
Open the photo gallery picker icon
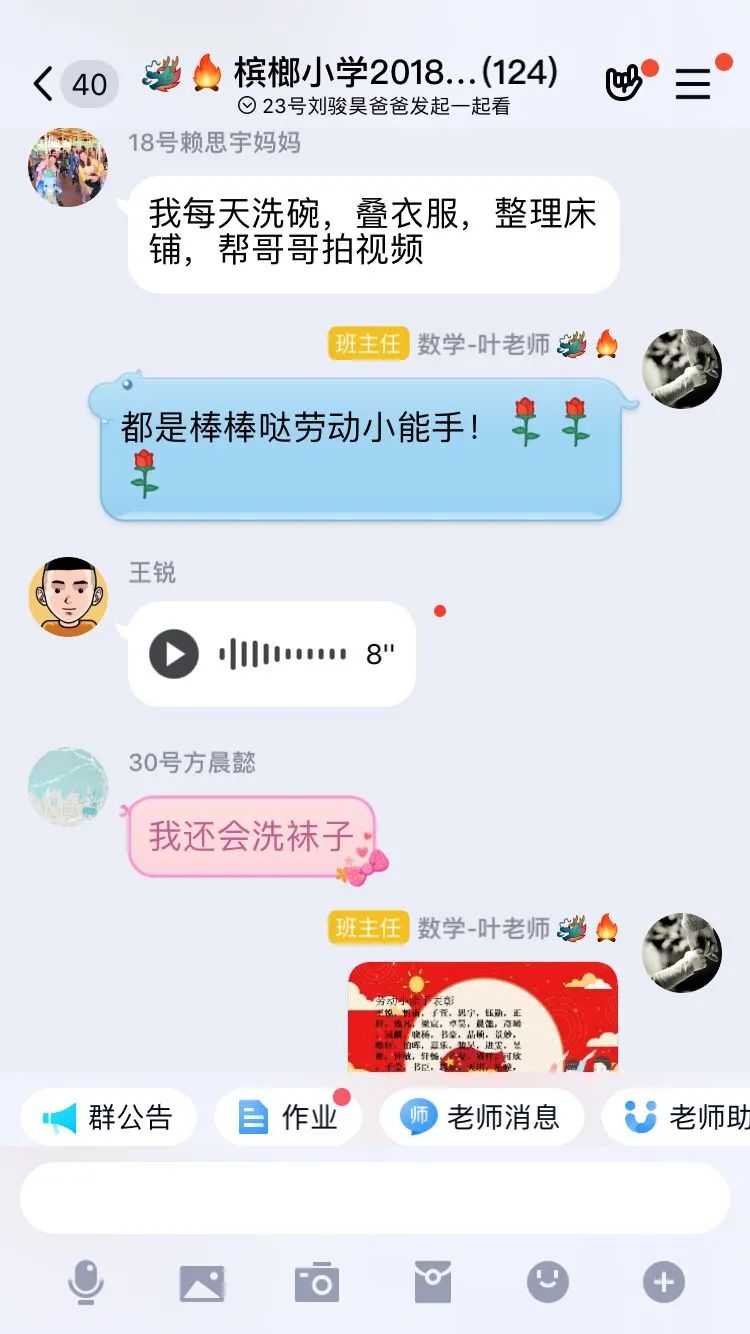click(202, 1282)
